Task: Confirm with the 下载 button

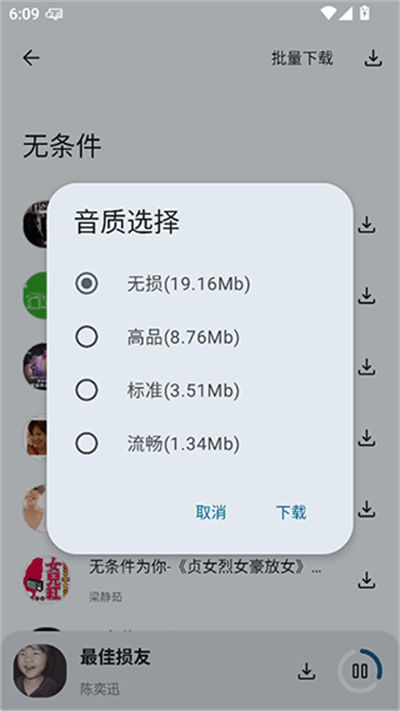Action: [x=291, y=512]
